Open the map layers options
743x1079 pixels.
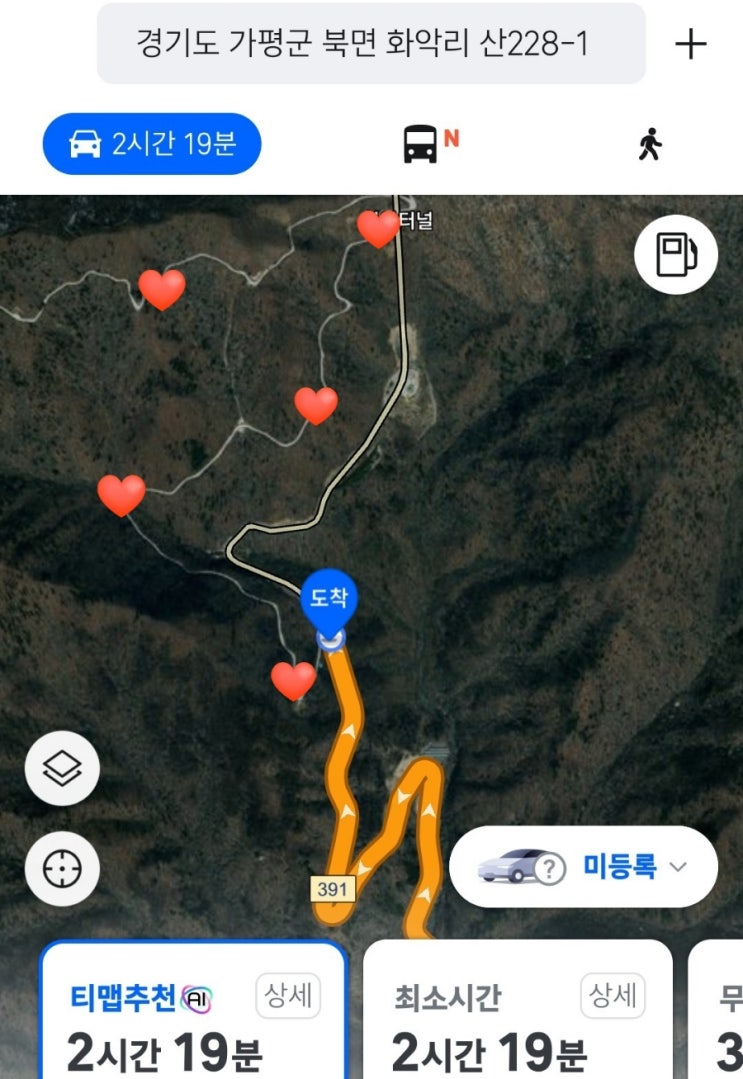pyautogui.click(x=62, y=768)
